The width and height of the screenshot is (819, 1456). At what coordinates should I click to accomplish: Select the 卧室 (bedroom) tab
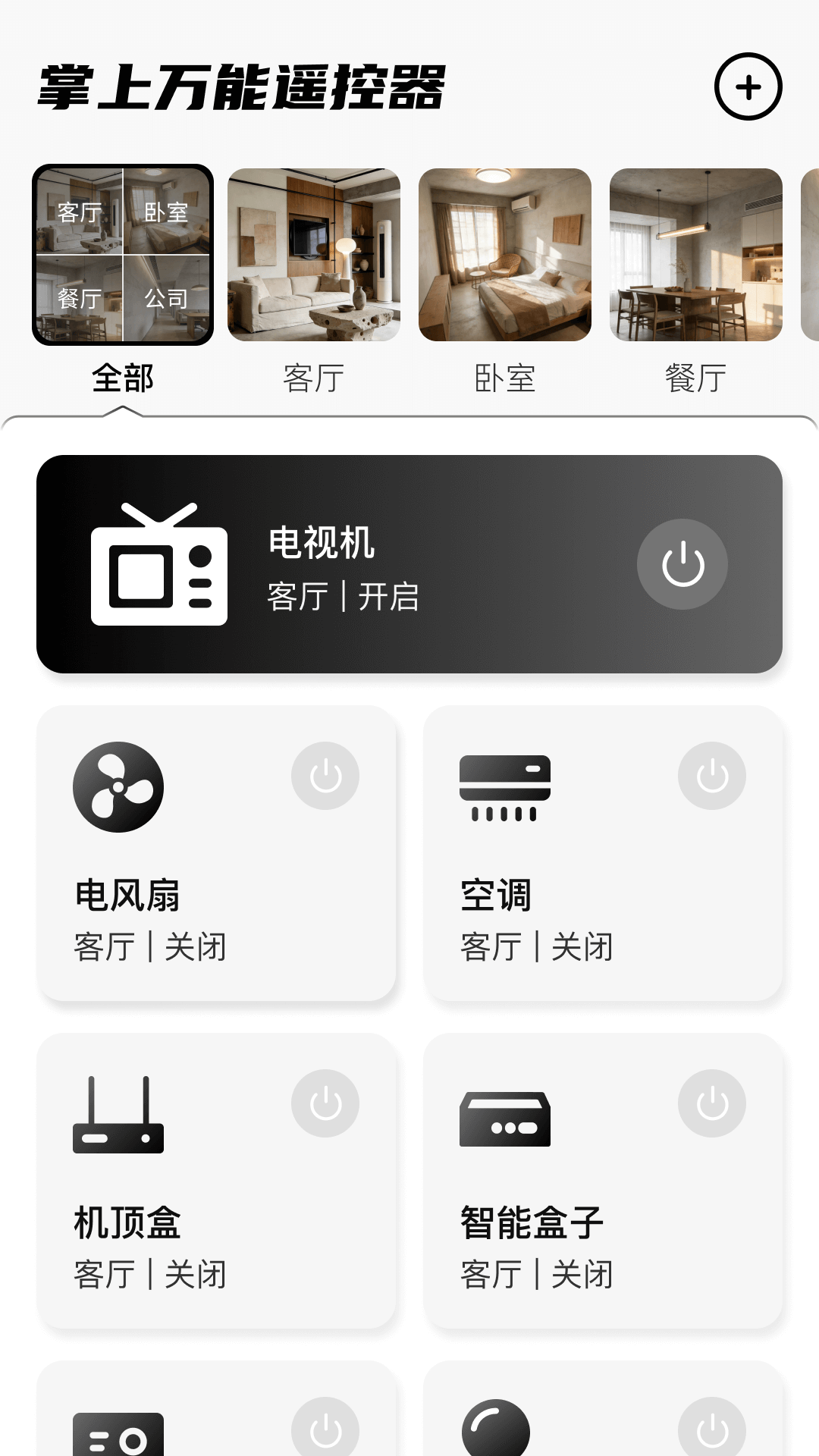(504, 379)
